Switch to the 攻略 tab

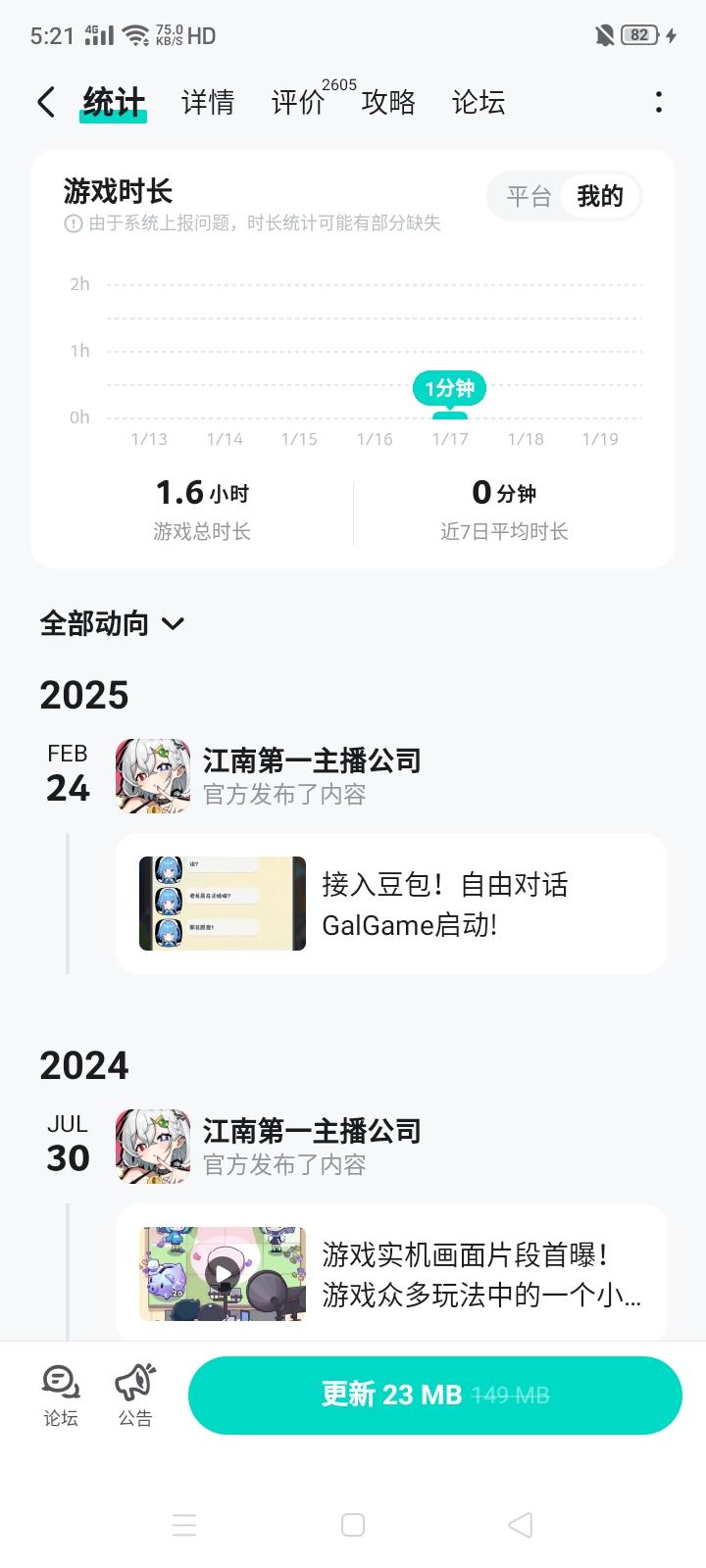coord(388,102)
